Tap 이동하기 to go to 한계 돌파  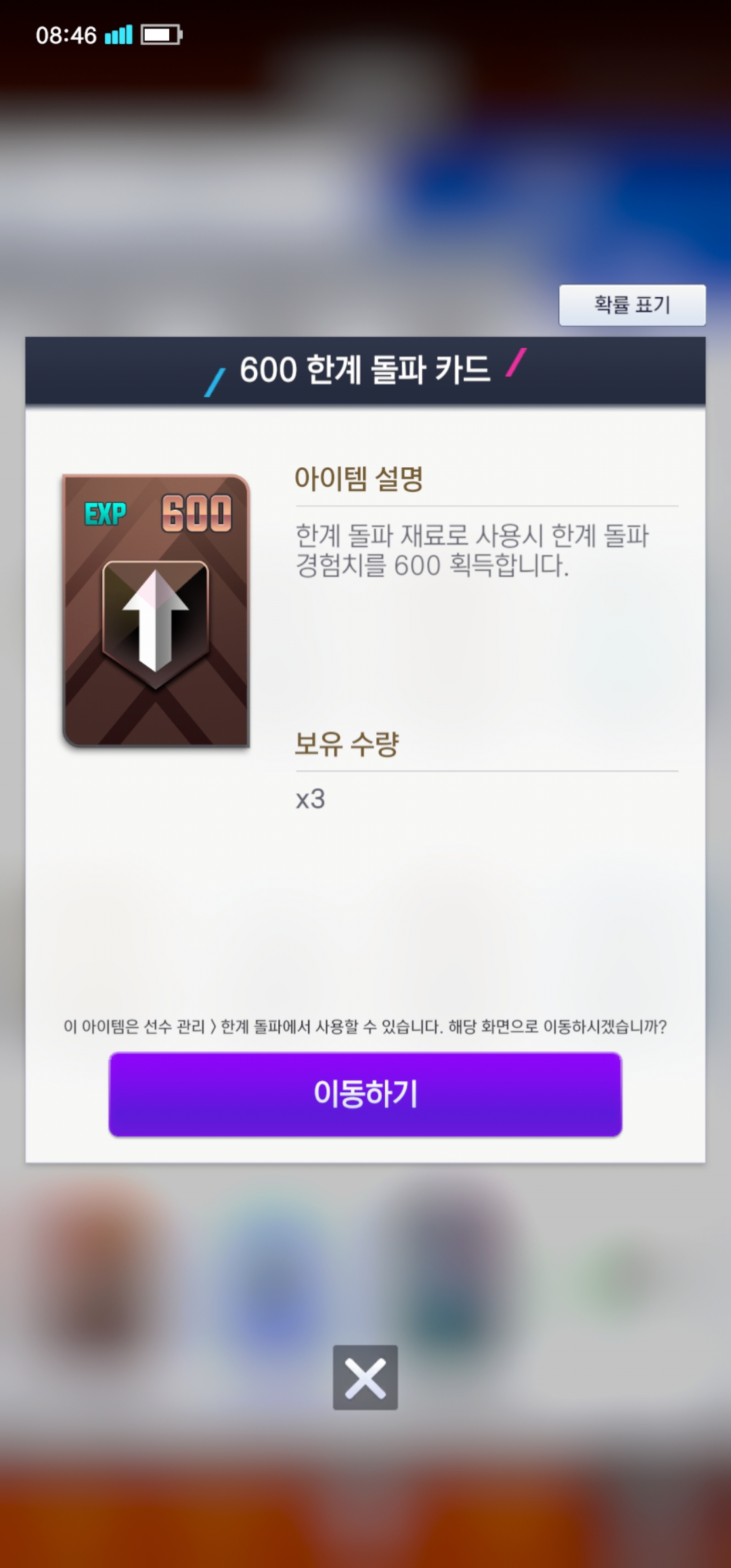coord(365,1093)
